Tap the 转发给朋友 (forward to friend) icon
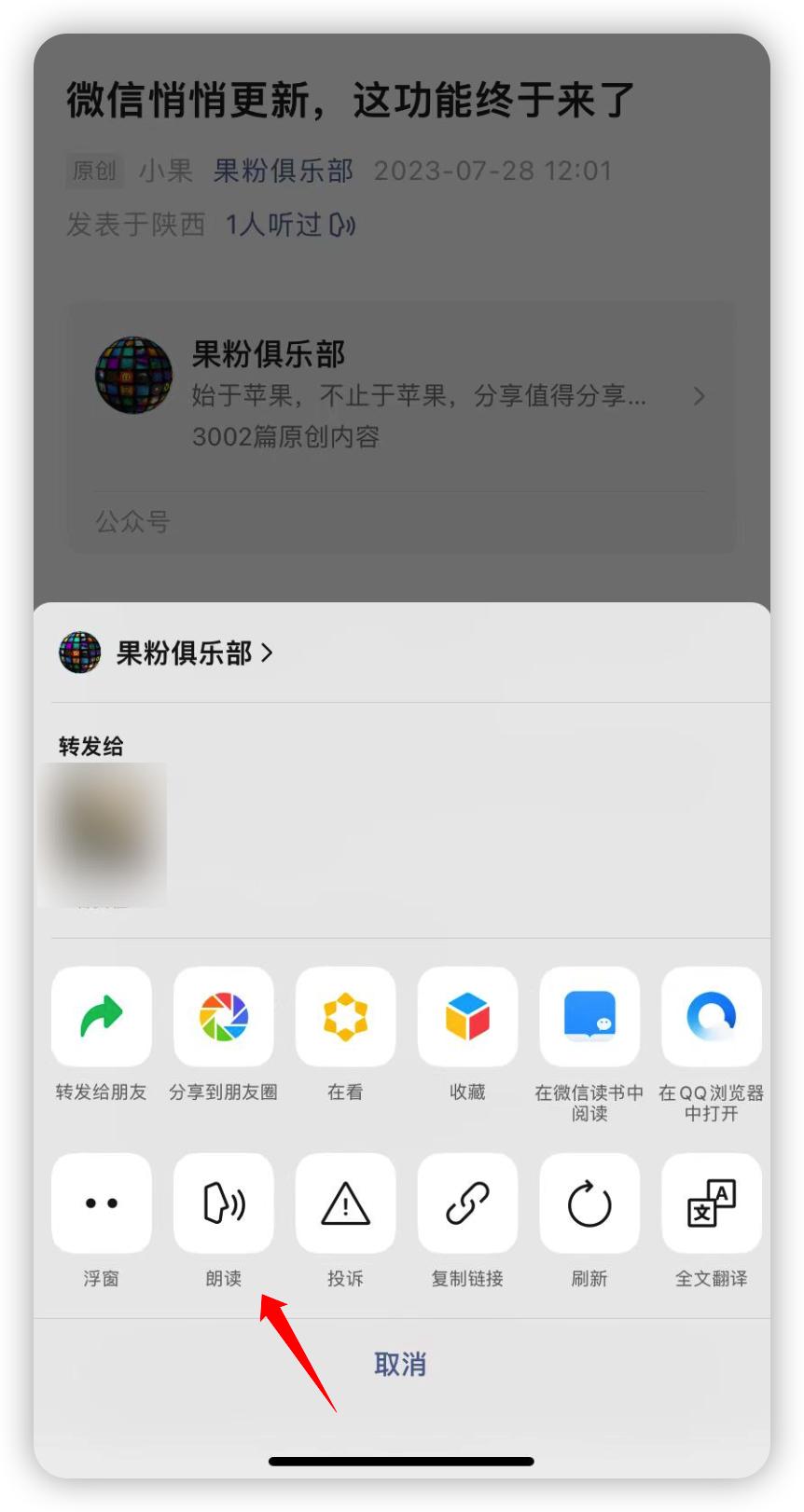 coord(101,1017)
